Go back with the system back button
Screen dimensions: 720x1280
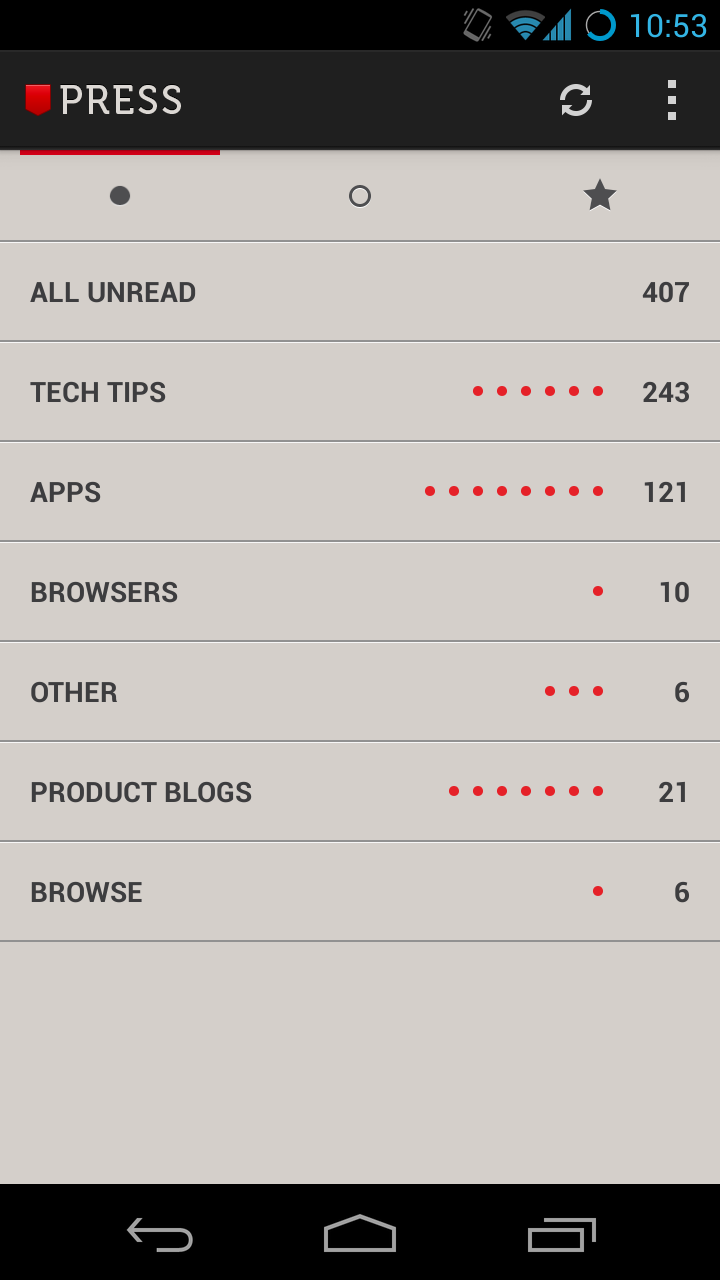click(160, 1234)
